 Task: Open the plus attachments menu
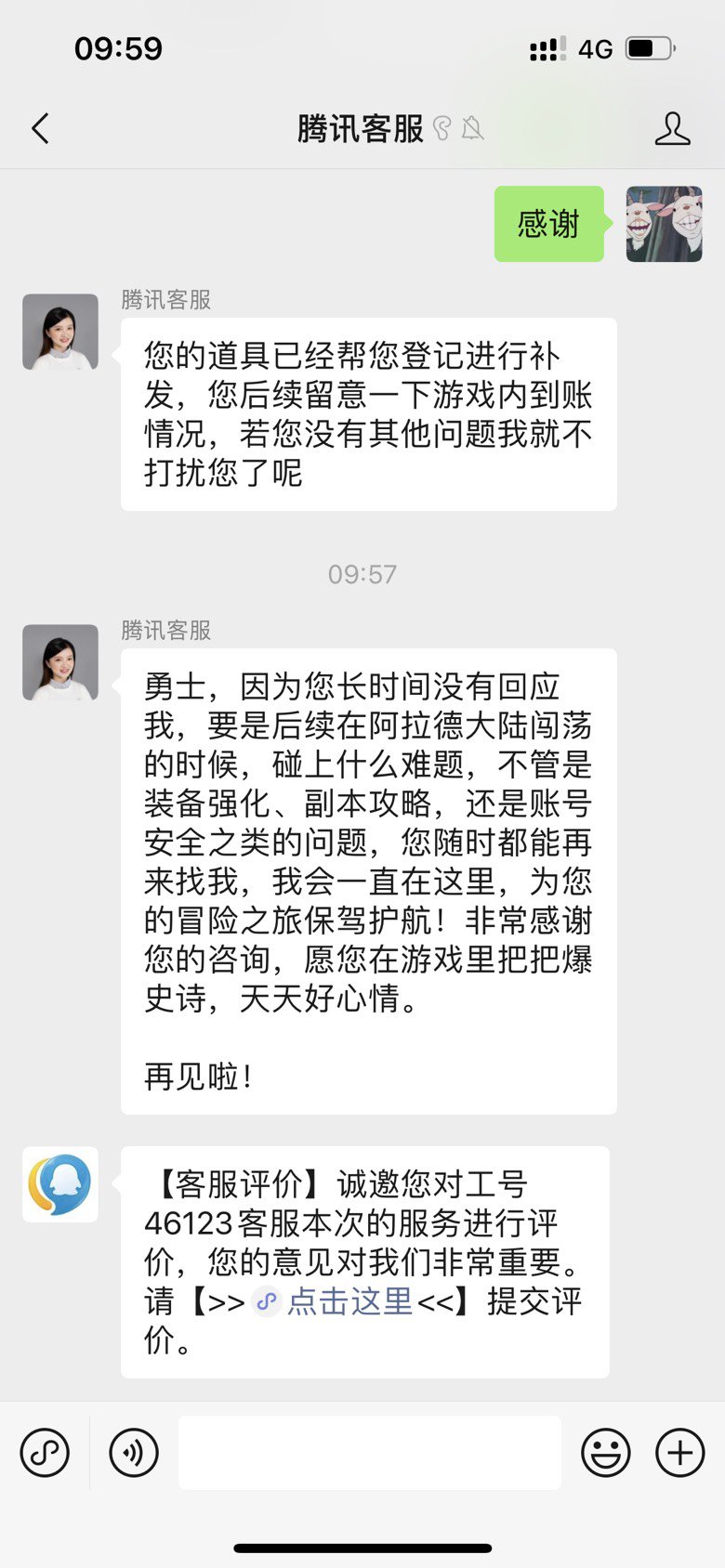(x=680, y=1453)
